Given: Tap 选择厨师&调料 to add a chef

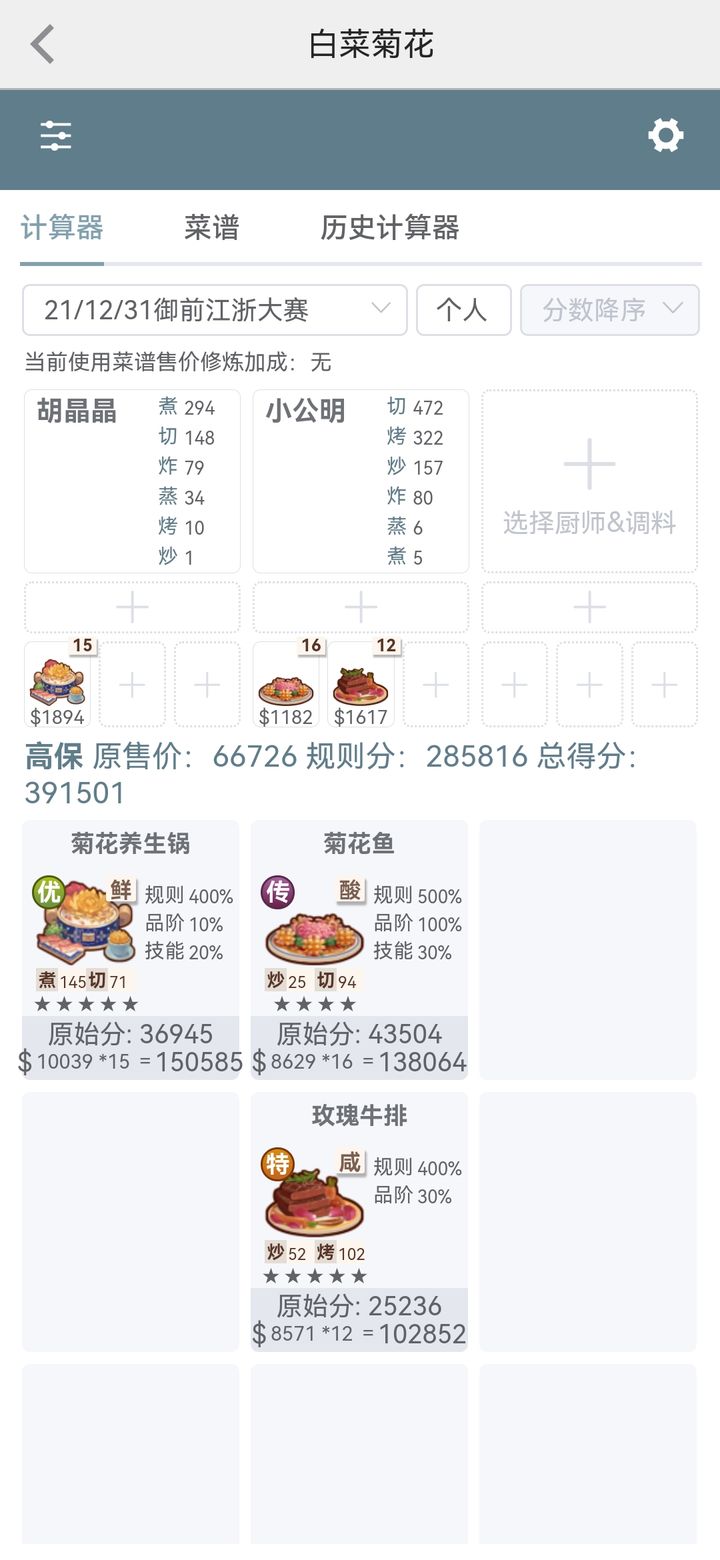Looking at the screenshot, I should click(x=588, y=481).
